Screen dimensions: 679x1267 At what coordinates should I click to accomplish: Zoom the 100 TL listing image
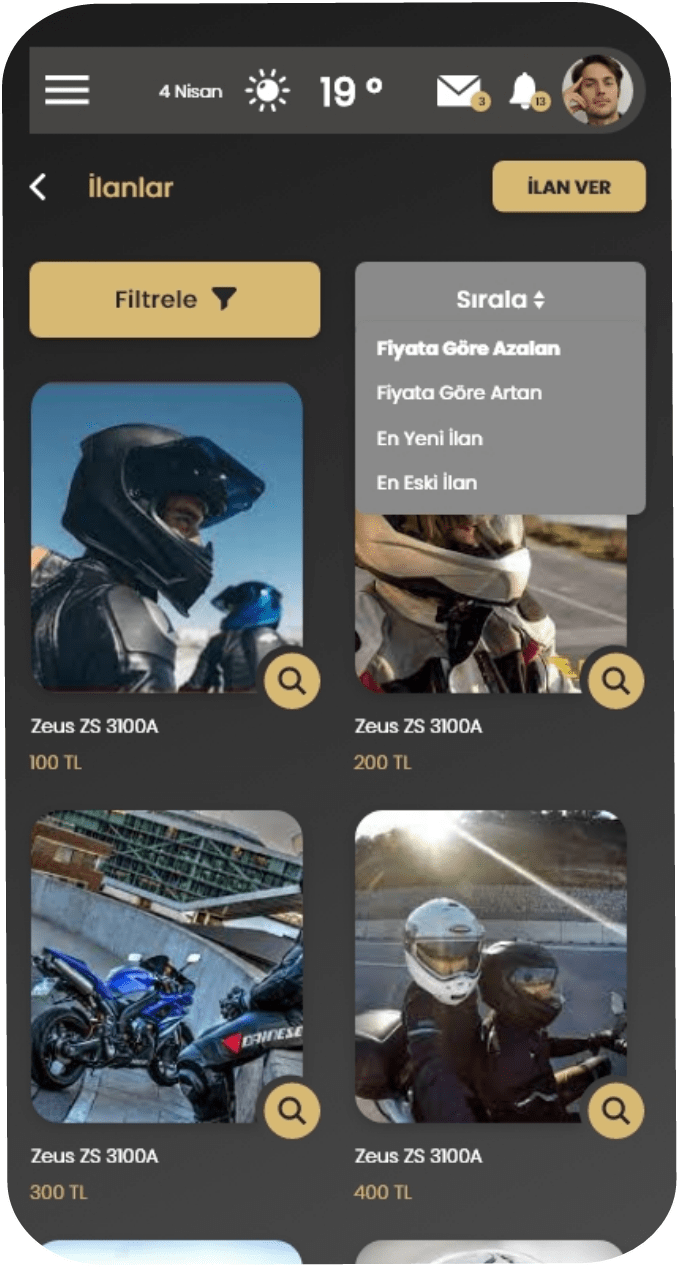pos(292,681)
